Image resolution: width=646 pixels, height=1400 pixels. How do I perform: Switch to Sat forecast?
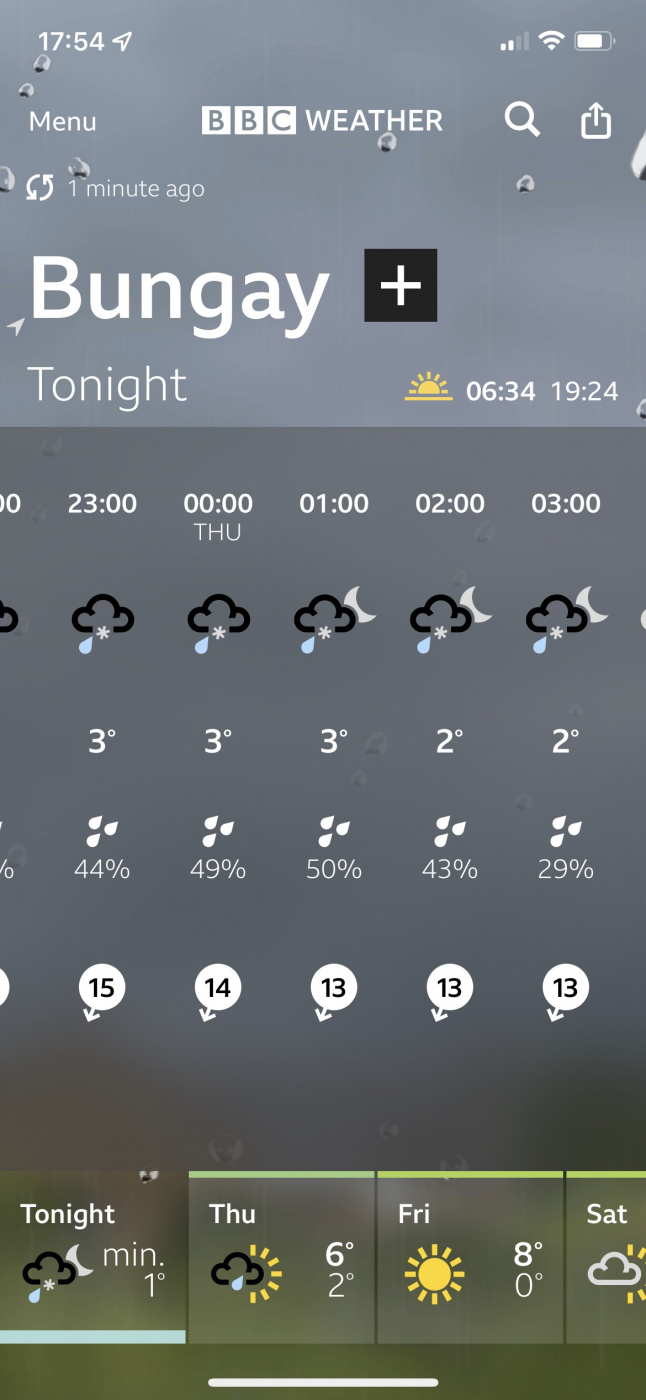click(x=608, y=1257)
